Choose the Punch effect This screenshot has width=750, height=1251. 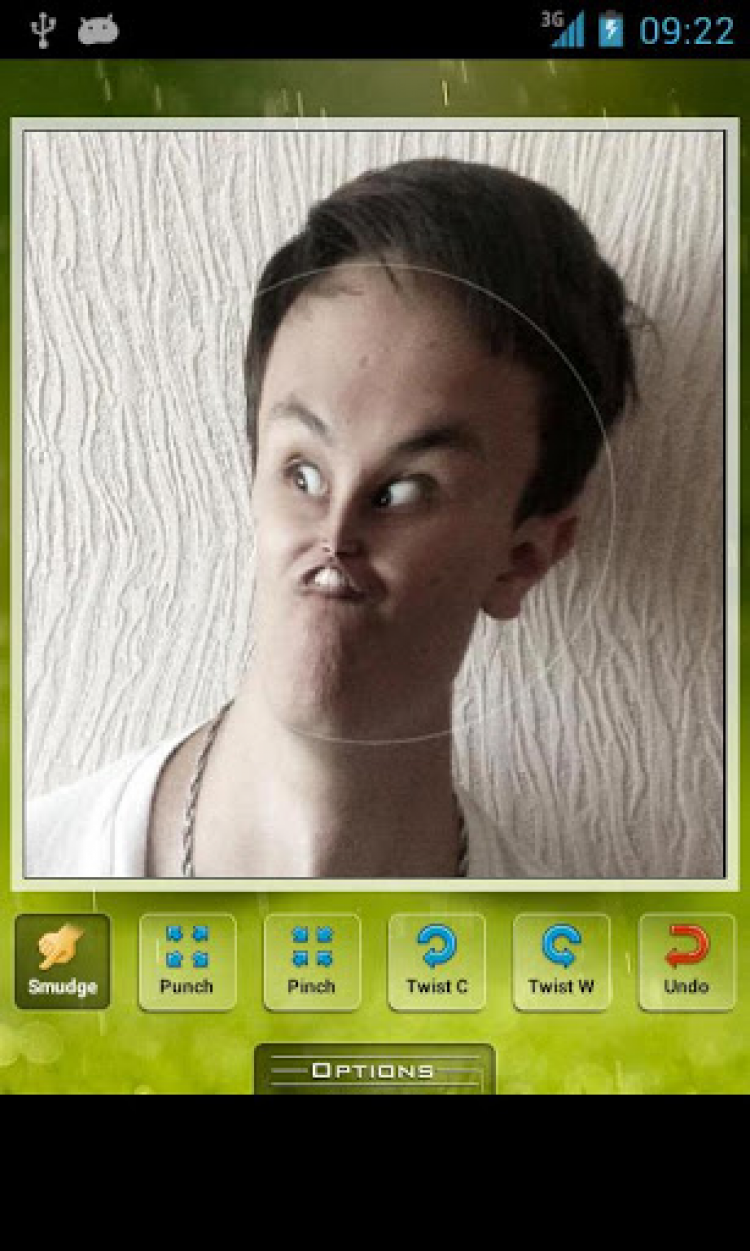coord(187,961)
